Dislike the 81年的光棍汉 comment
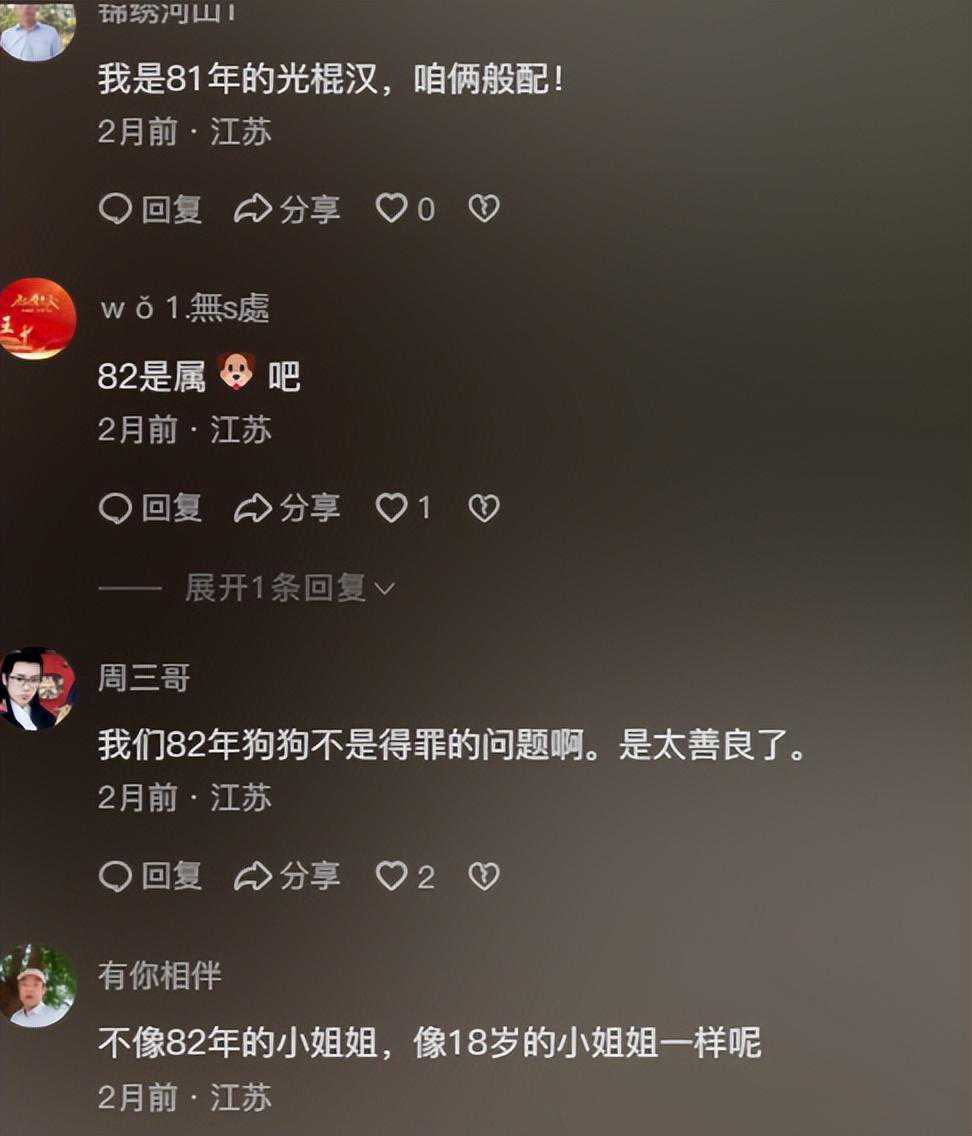This screenshot has width=972, height=1136. [484, 209]
